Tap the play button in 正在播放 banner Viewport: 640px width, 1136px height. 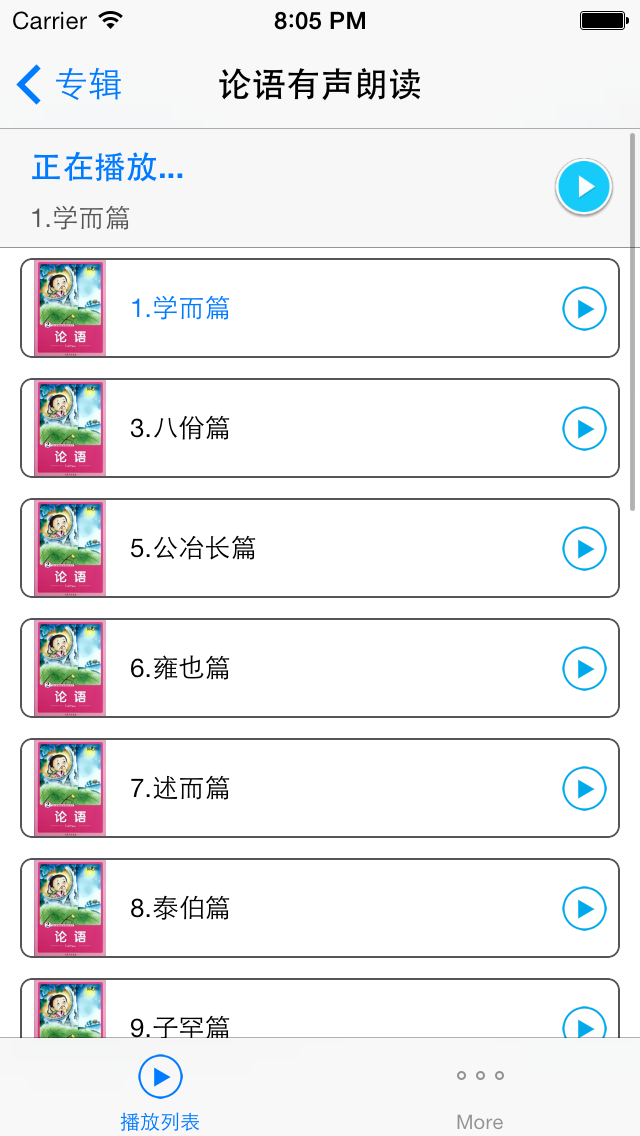coord(584,187)
